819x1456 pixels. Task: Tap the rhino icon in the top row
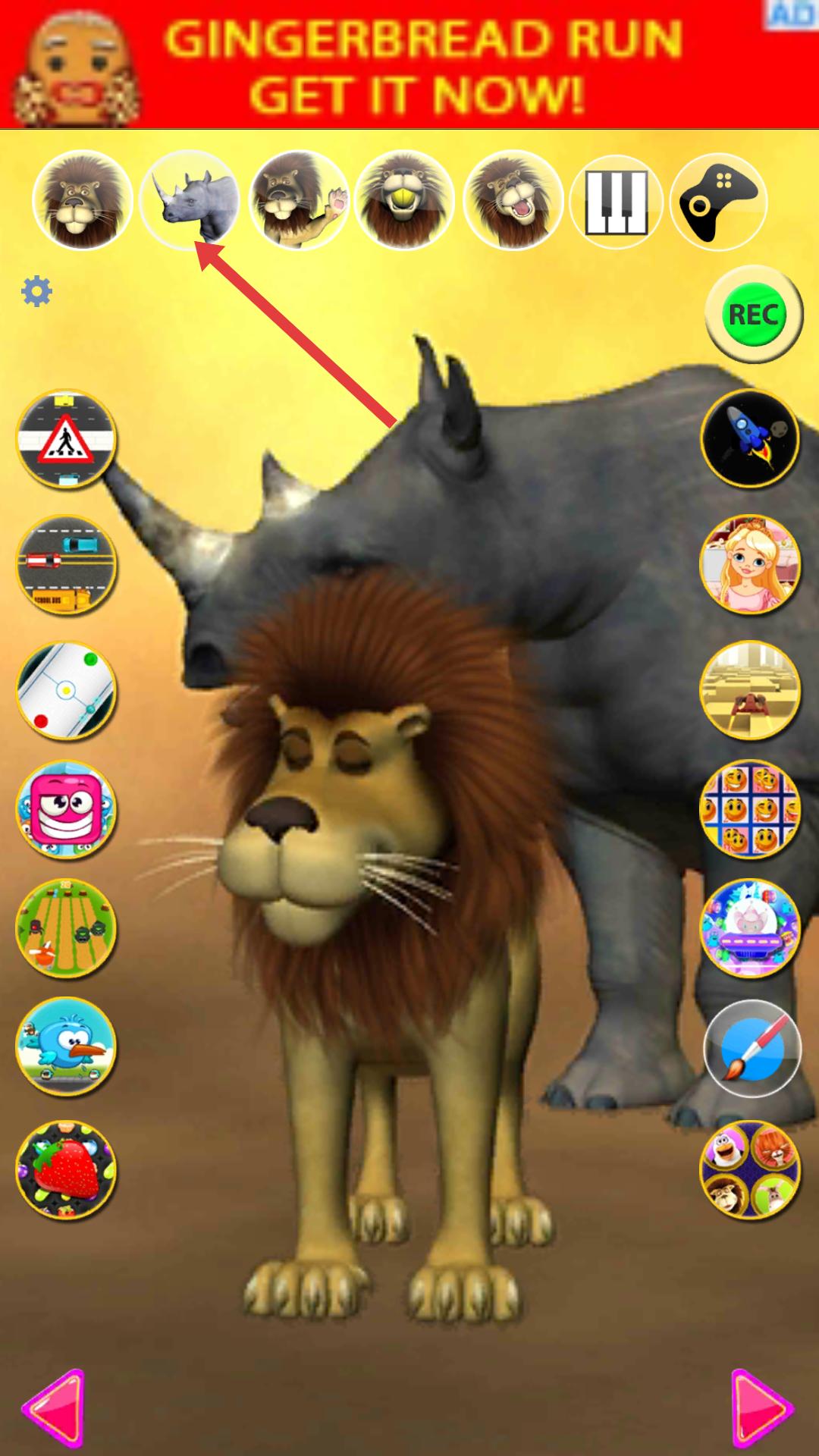pyautogui.click(x=190, y=199)
